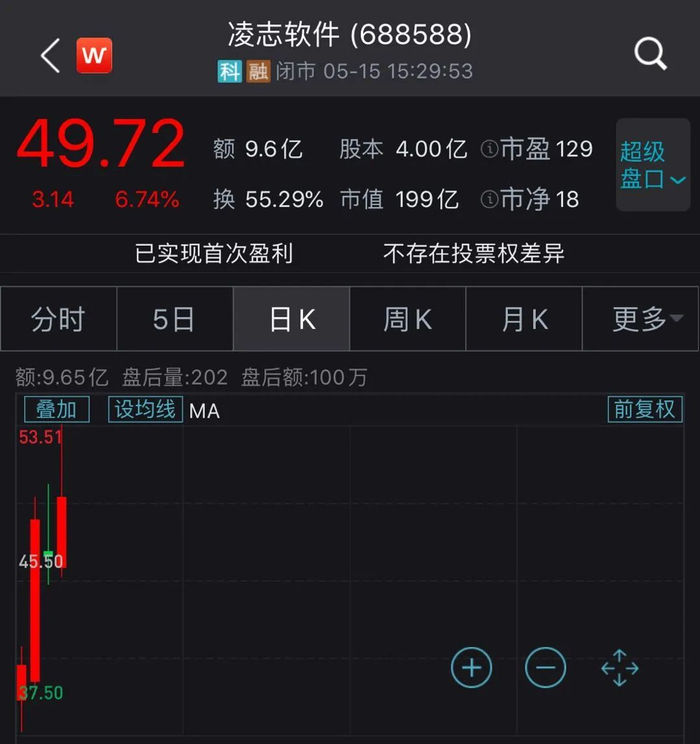
Task: Open 设均线 moving average settings
Action: click(145, 409)
